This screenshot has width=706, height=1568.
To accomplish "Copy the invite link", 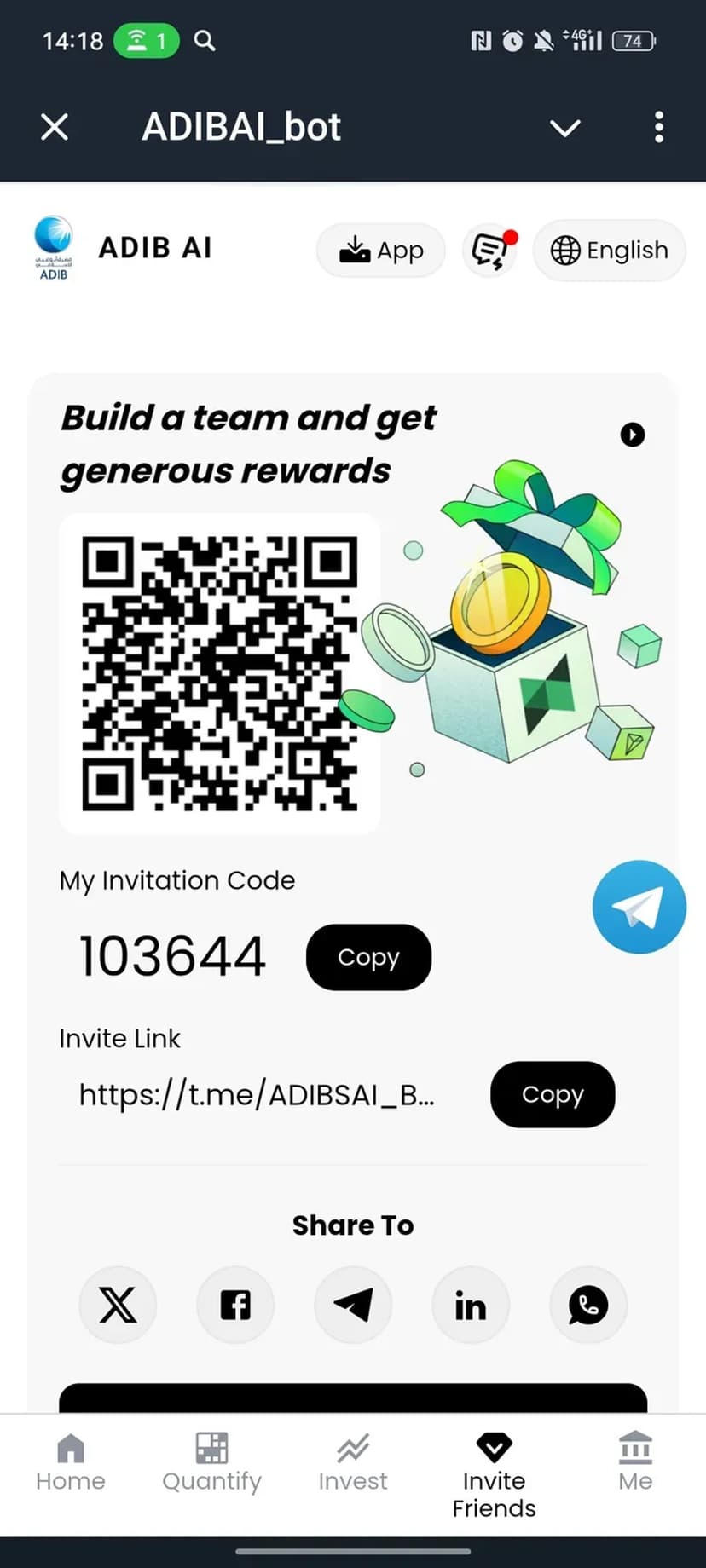I will pyautogui.click(x=553, y=1094).
